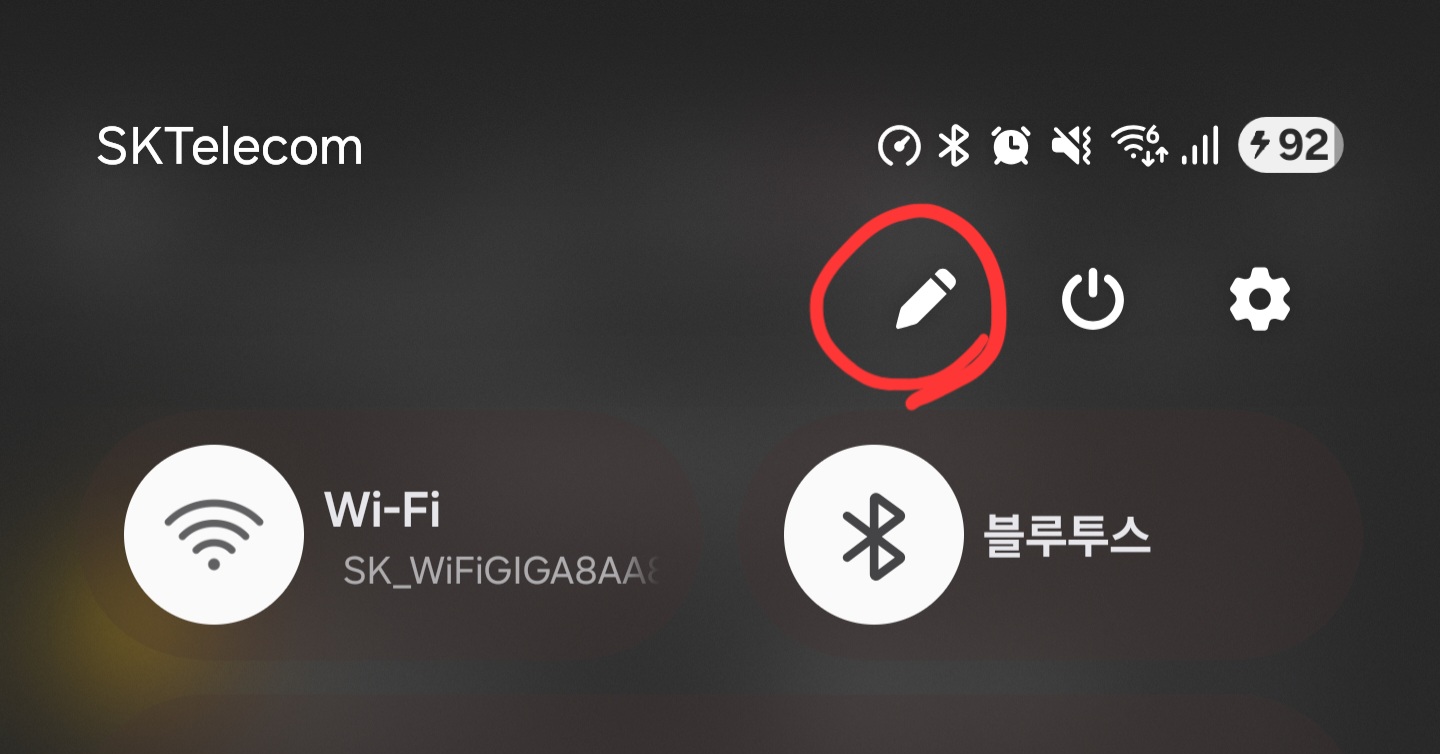
Task: Open the power menu icon
Action: [1092, 299]
